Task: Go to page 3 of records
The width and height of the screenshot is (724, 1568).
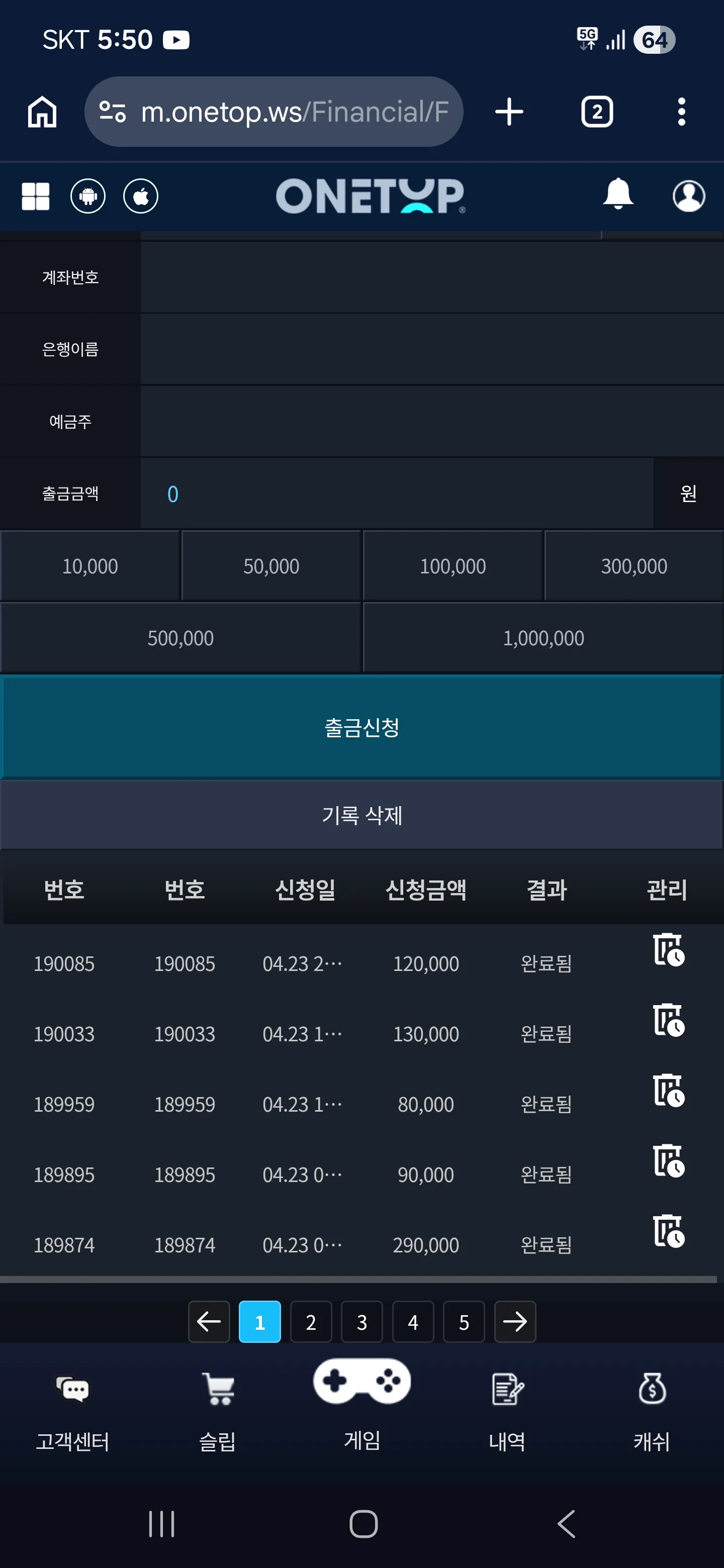Action: pyautogui.click(x=361, y=1321)
